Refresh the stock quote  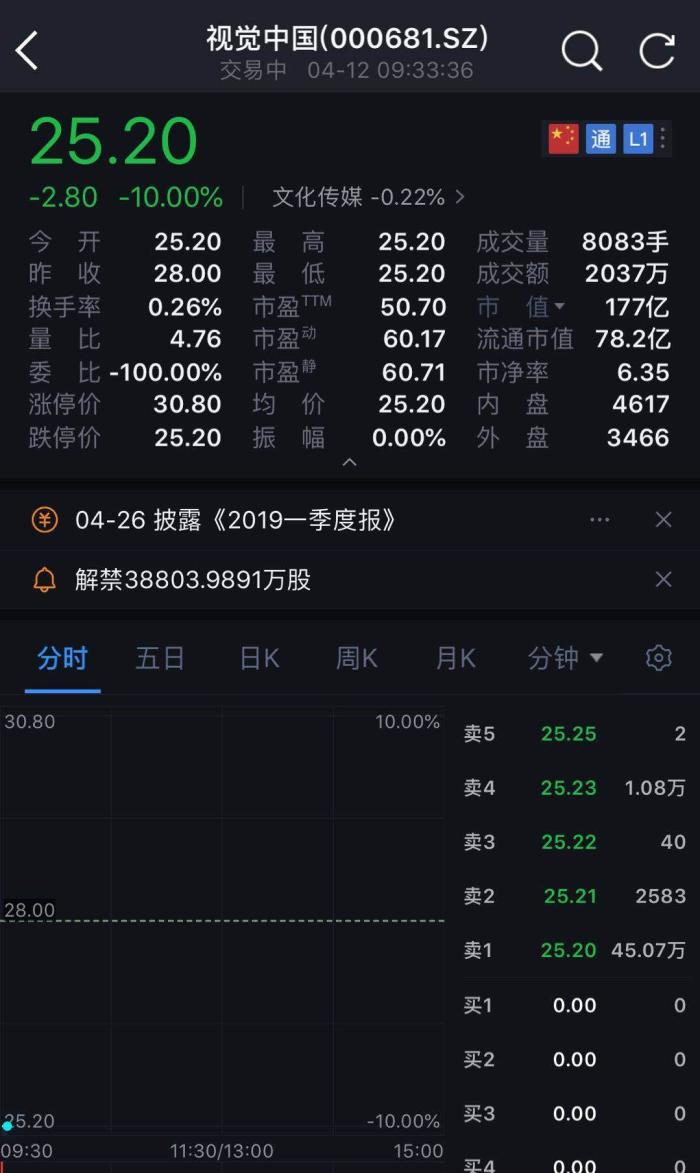657,50
